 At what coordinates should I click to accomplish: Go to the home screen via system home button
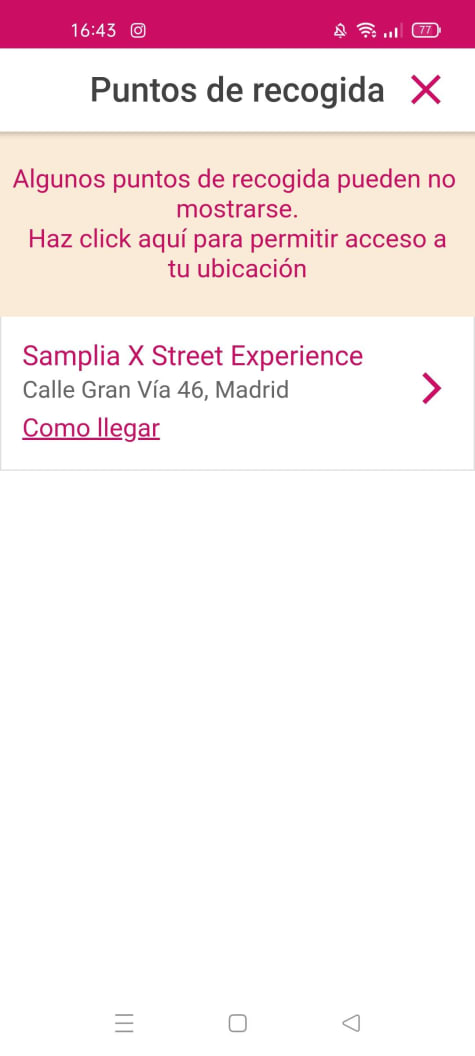click(x=237, y=1023)
